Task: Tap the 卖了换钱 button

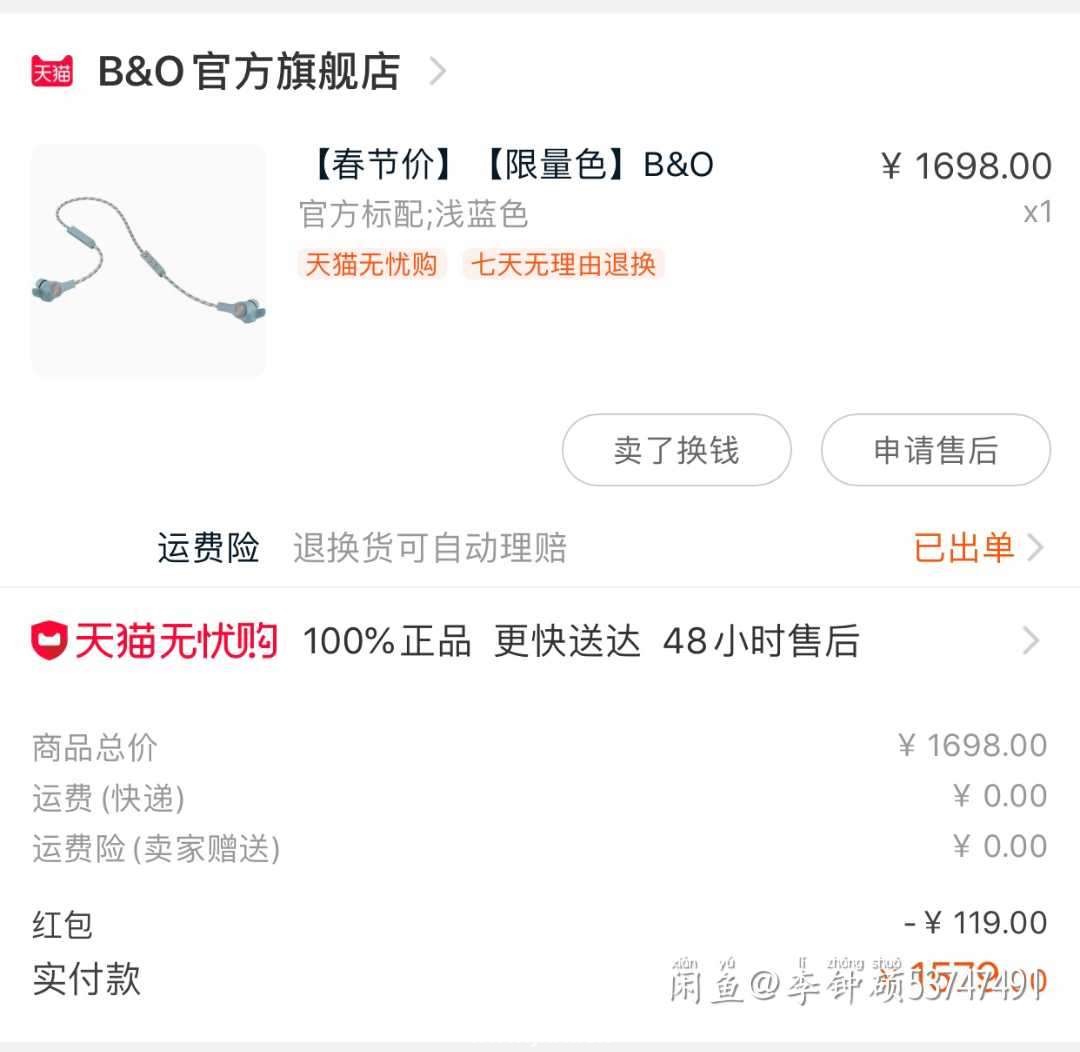Action: (676, 451)
